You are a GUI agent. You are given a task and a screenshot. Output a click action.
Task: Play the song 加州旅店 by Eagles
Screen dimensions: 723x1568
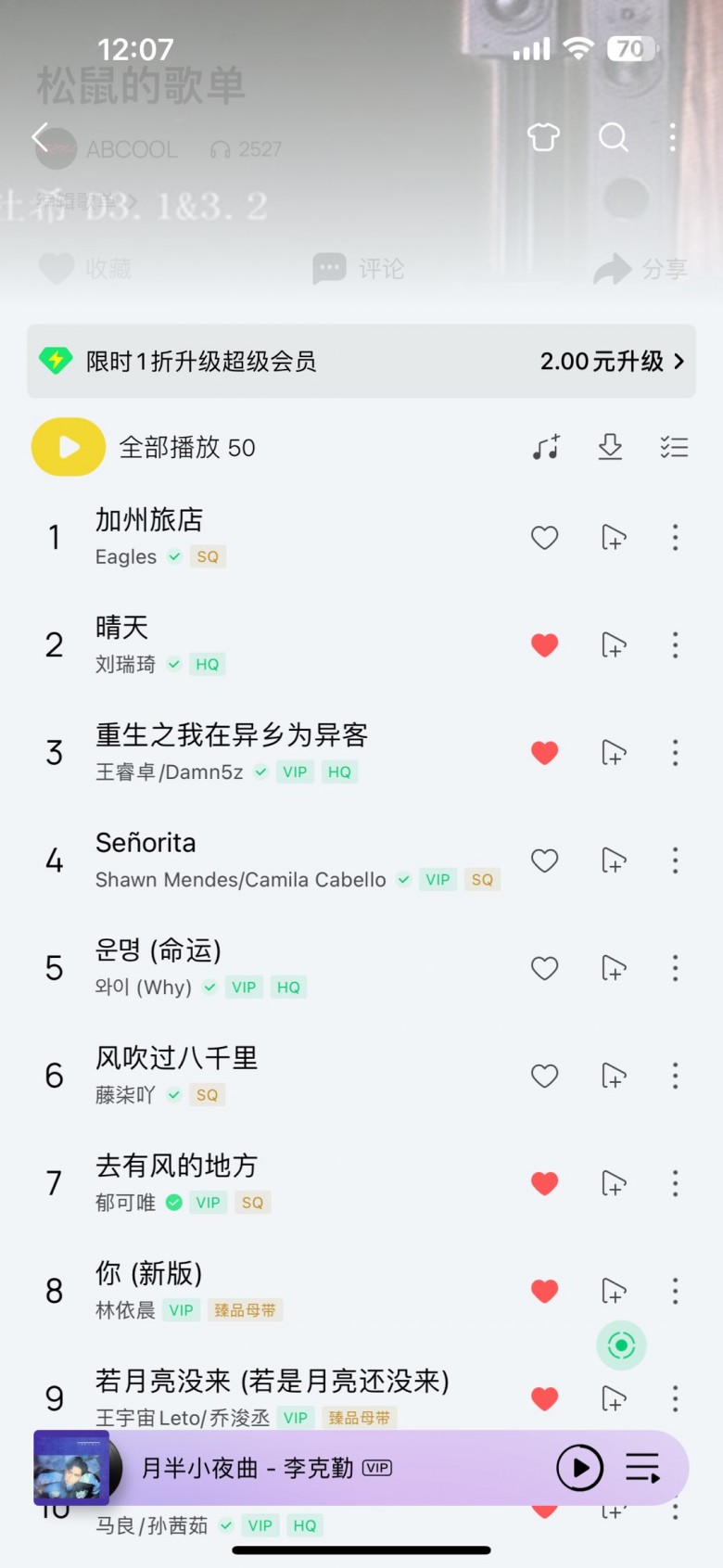[278, 536]
